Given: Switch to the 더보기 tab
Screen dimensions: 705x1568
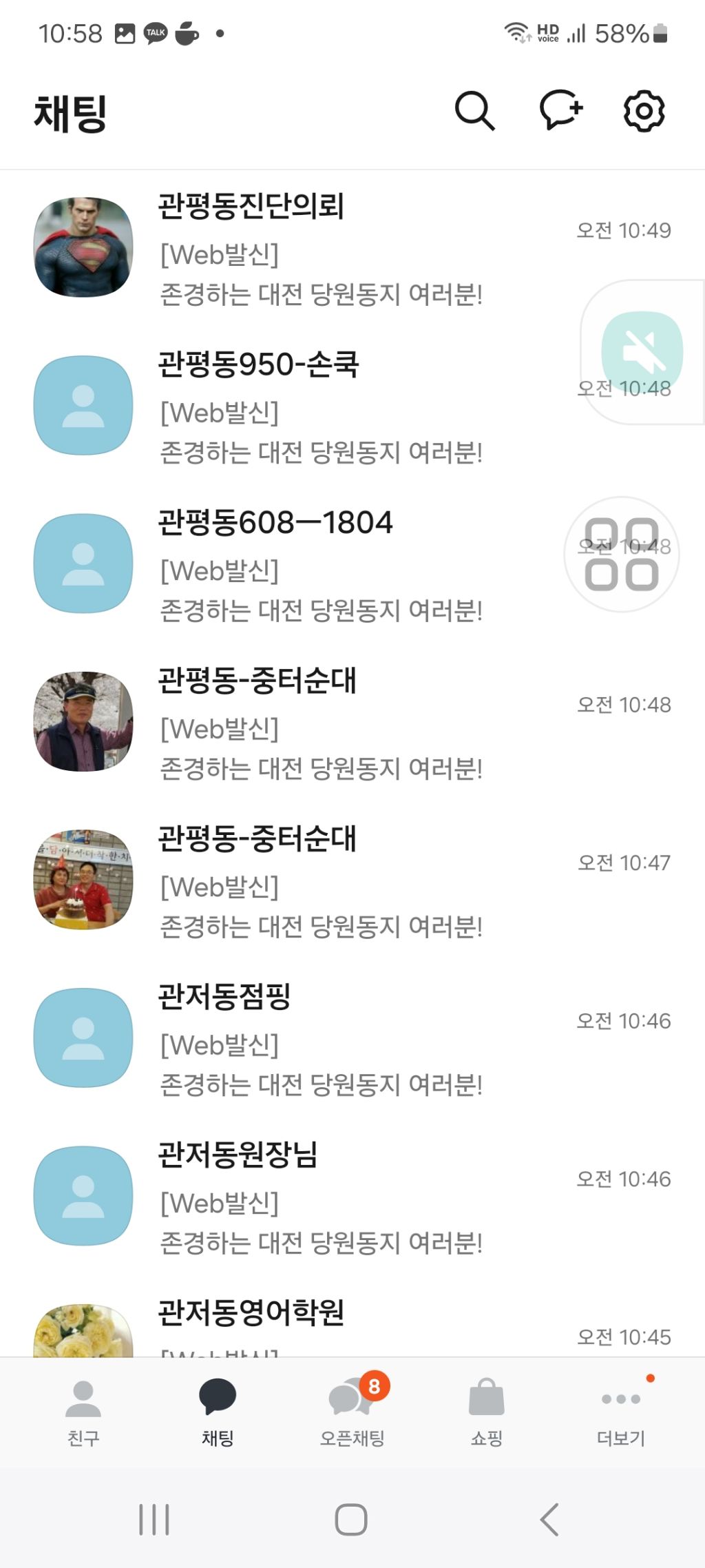Looking at the screenshot, I should click(621, 1411).
